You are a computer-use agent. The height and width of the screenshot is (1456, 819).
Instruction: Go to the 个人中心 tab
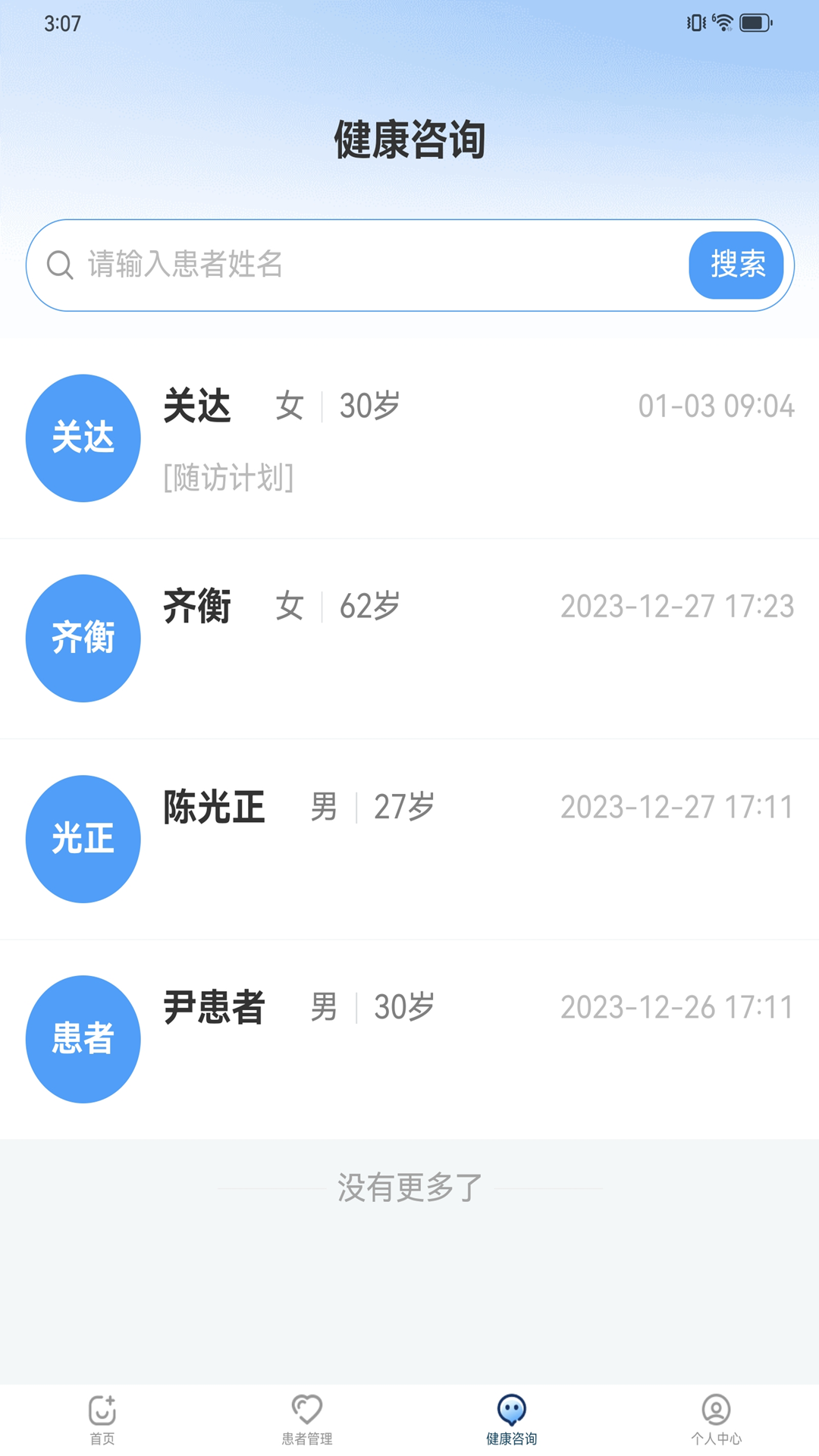[717, 1420]
